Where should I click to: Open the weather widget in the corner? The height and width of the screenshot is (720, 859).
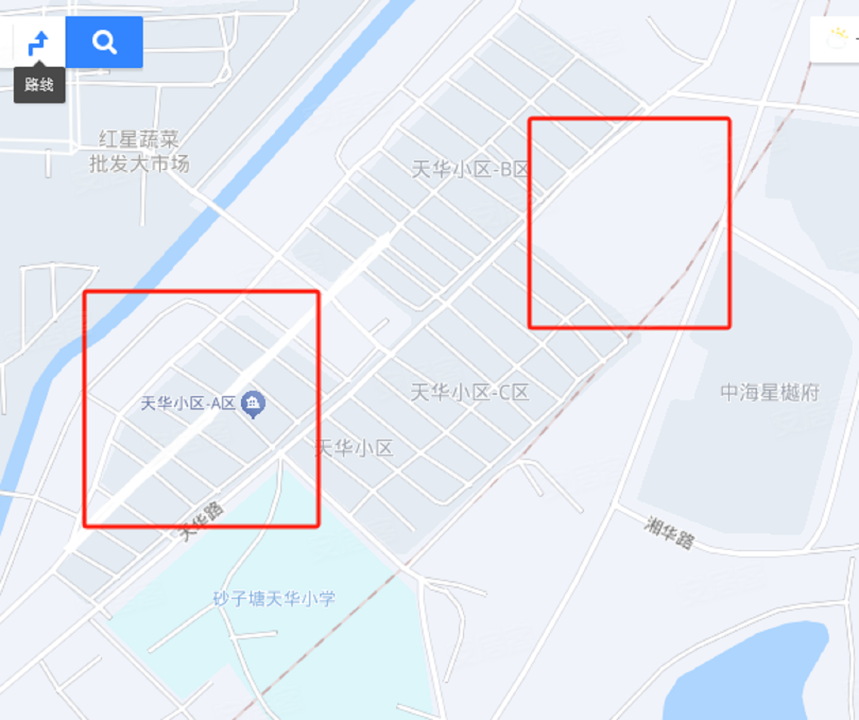tap(837, 41)
